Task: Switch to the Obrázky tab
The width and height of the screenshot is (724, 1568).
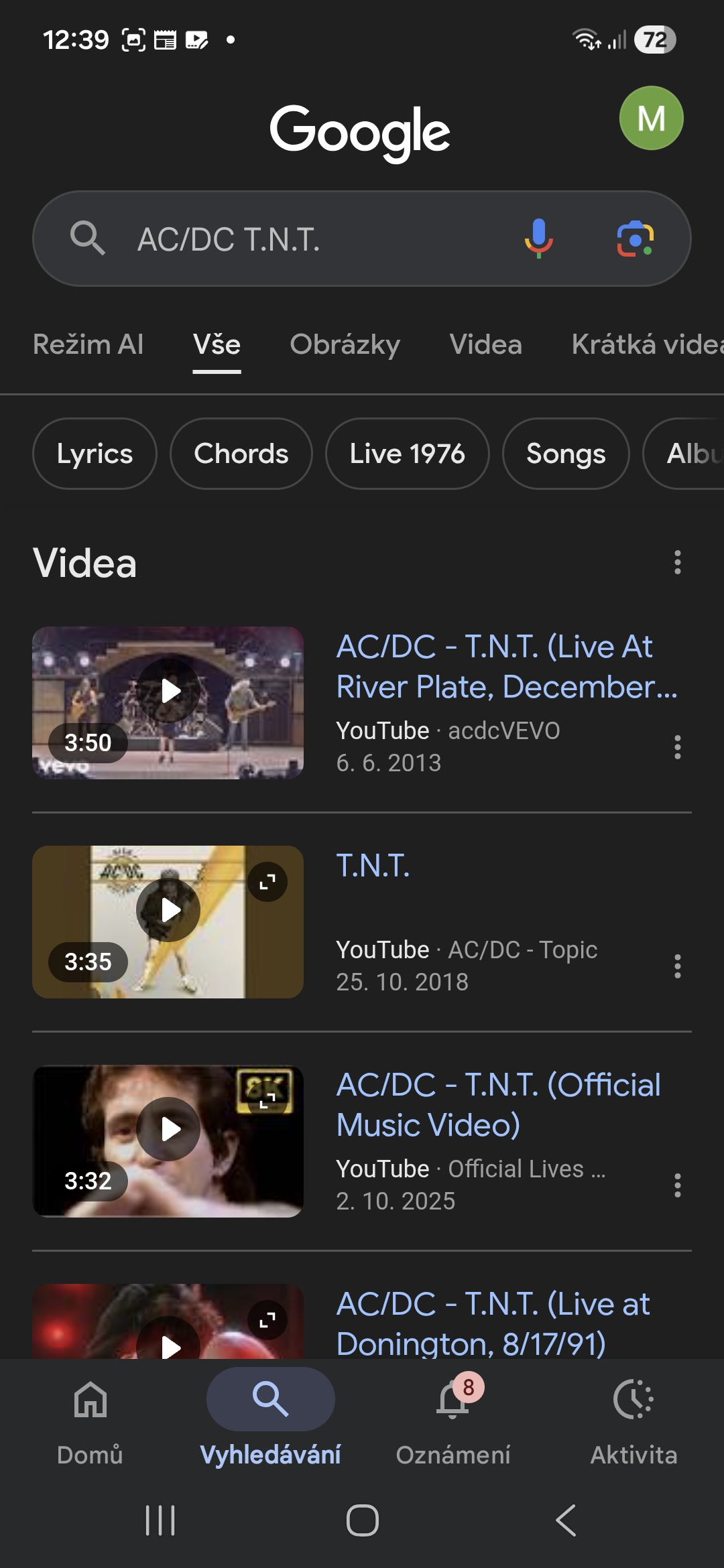Action: click(345, 344)
